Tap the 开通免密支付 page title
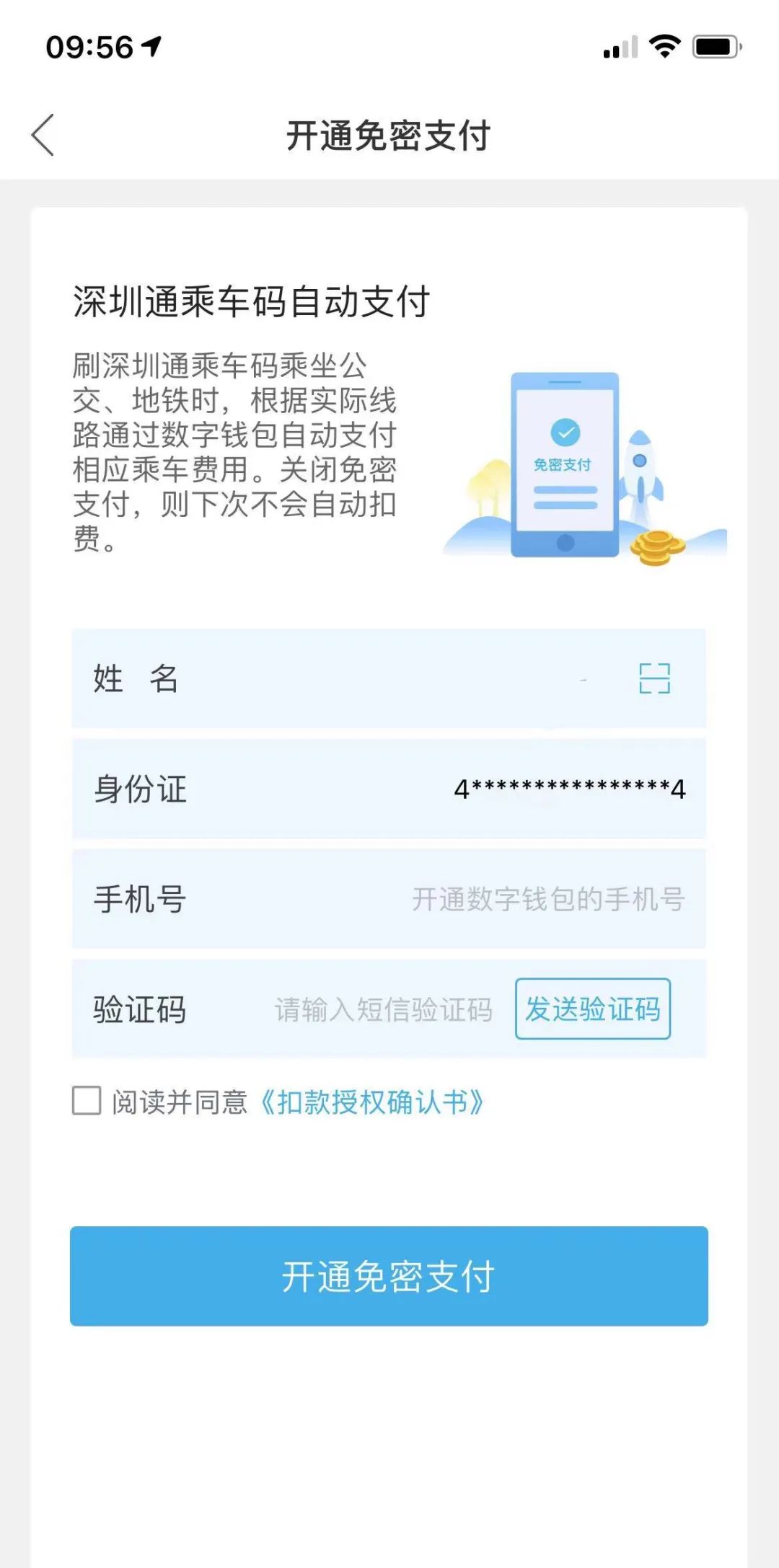Image resolution: width=779 pixels, height=1568 pixels. (389, 135)
